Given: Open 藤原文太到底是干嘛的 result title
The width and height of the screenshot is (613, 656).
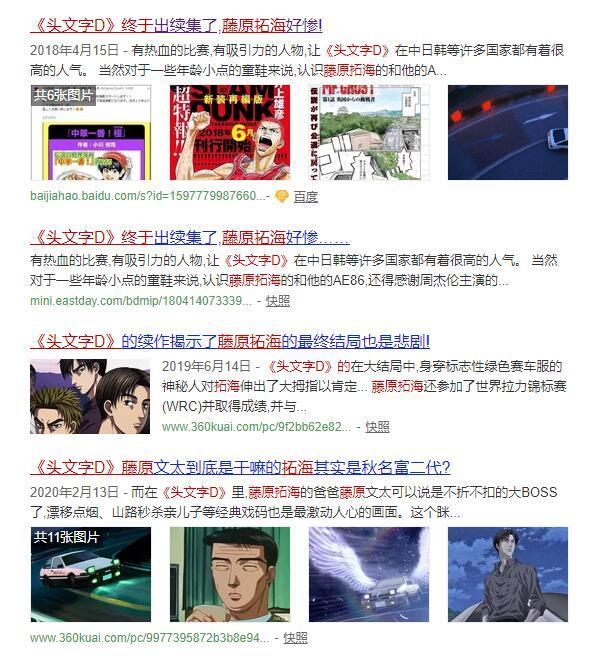Looking at the screenshot, I should (x=240, y=467).
